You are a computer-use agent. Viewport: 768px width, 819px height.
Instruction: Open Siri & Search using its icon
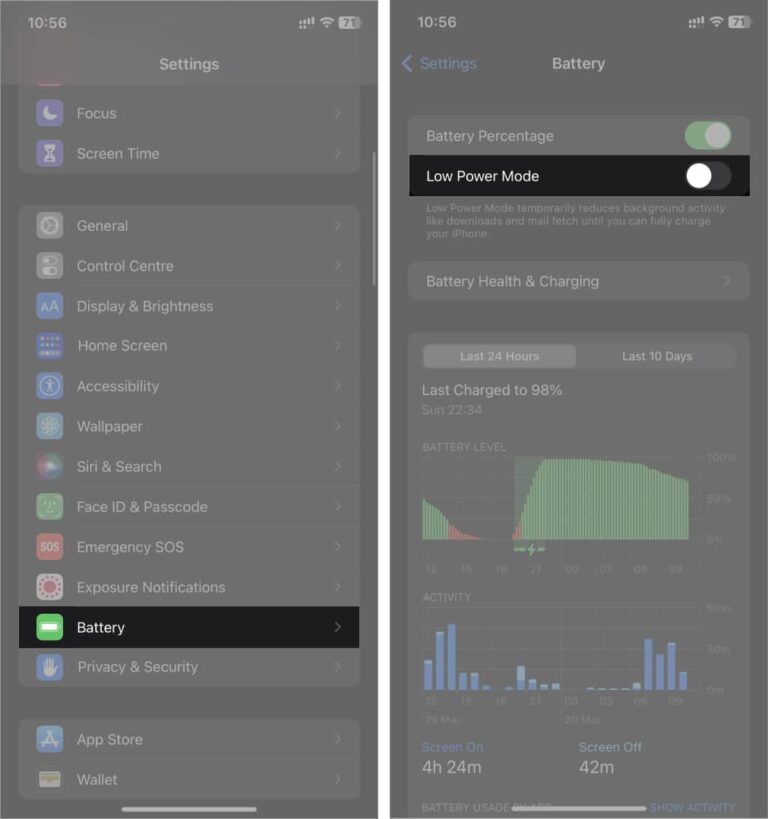click(49, 466)
